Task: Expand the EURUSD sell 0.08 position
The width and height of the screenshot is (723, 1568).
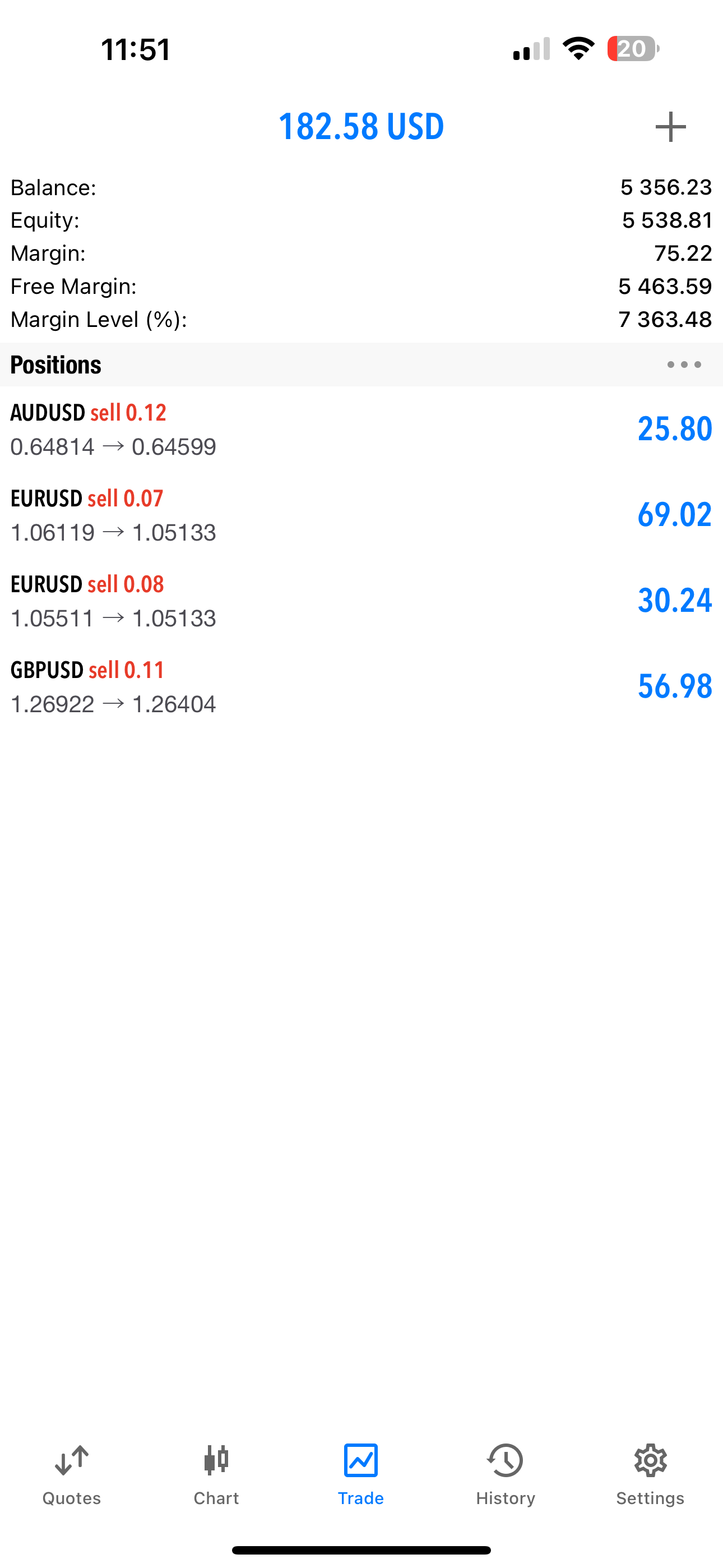Action: (x=361, y=601)
